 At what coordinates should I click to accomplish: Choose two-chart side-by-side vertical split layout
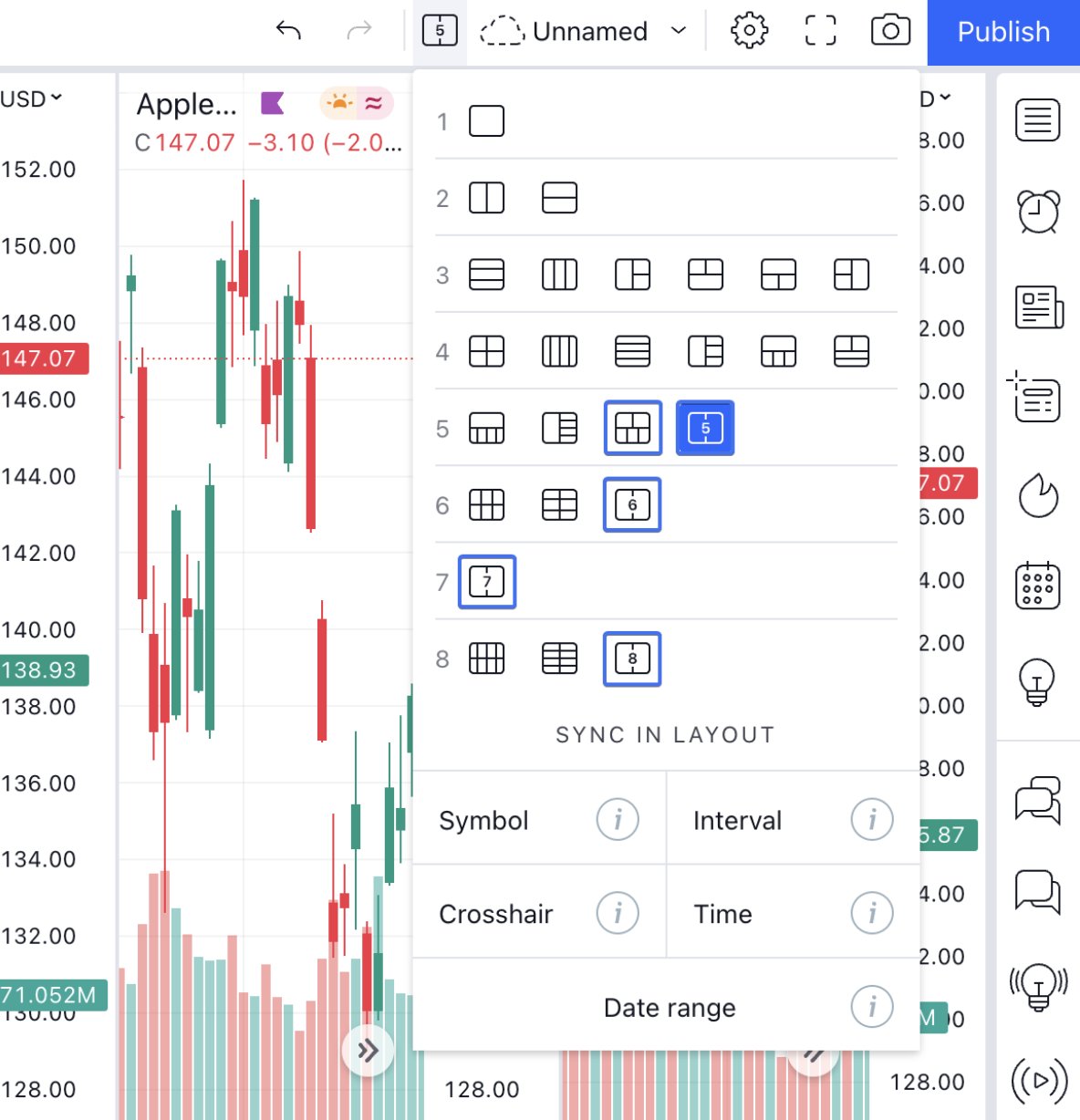click(x=486, y=198)
